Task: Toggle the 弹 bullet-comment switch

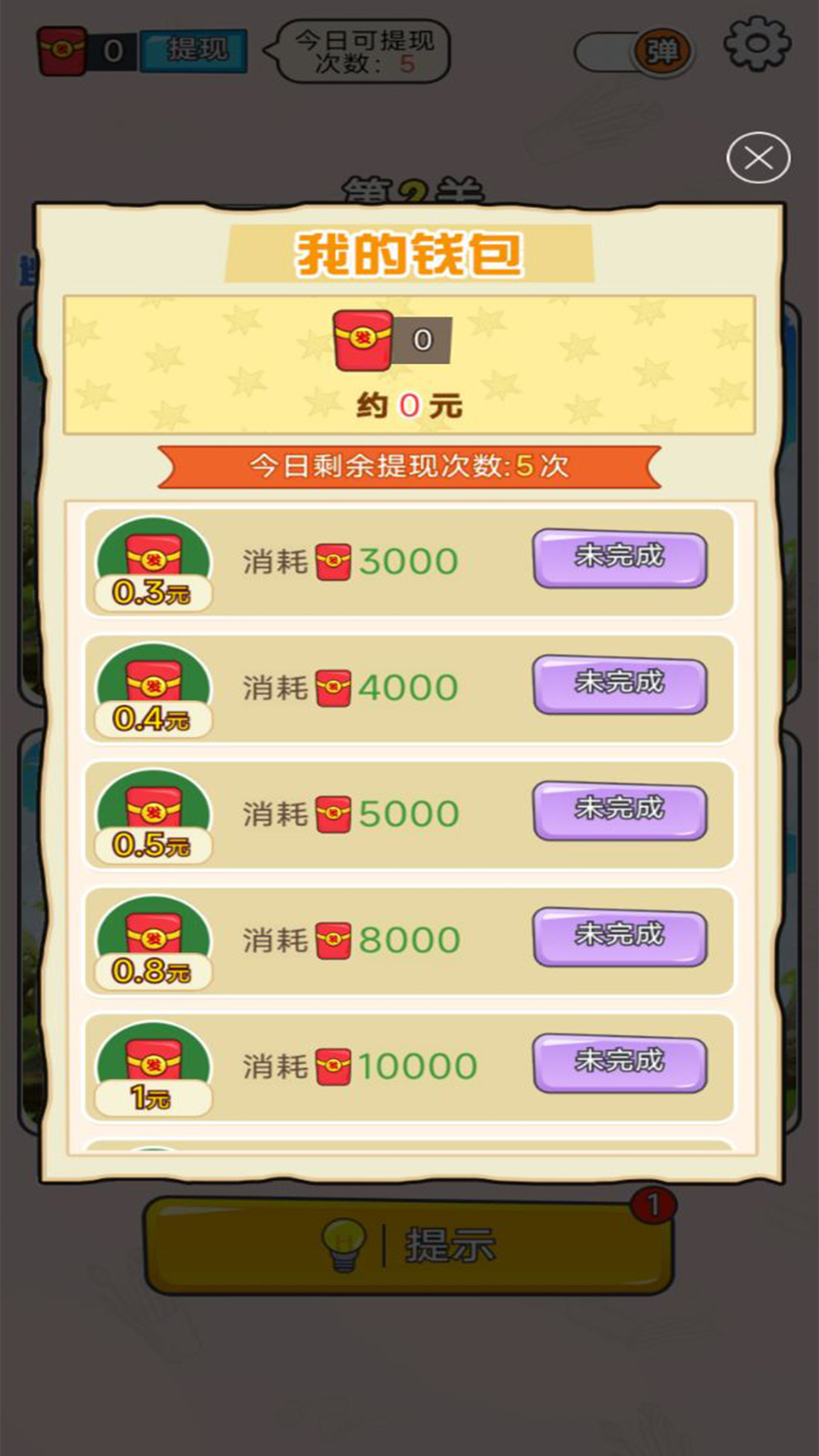Action: [x=635, y=52]
